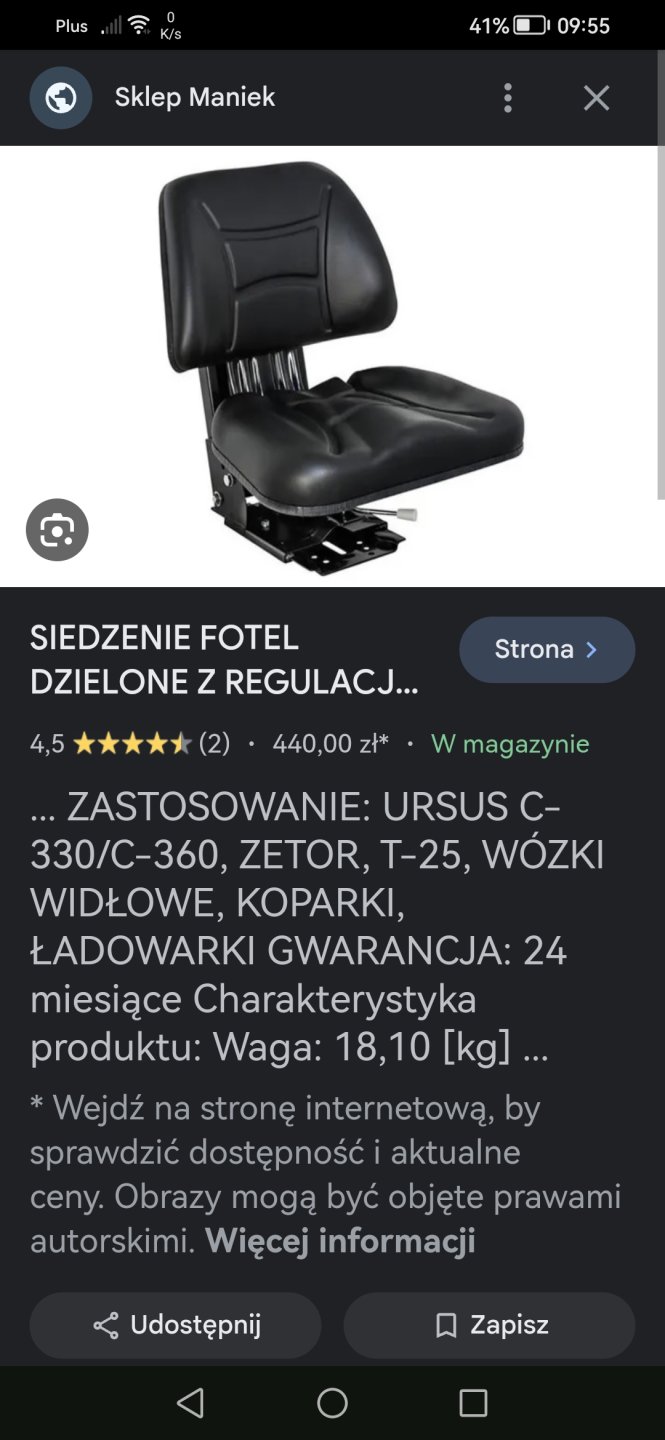The width and height of the screenshot is (665, 1440).
Task: Go back using system navigation bar
Action: (190, 1403)
